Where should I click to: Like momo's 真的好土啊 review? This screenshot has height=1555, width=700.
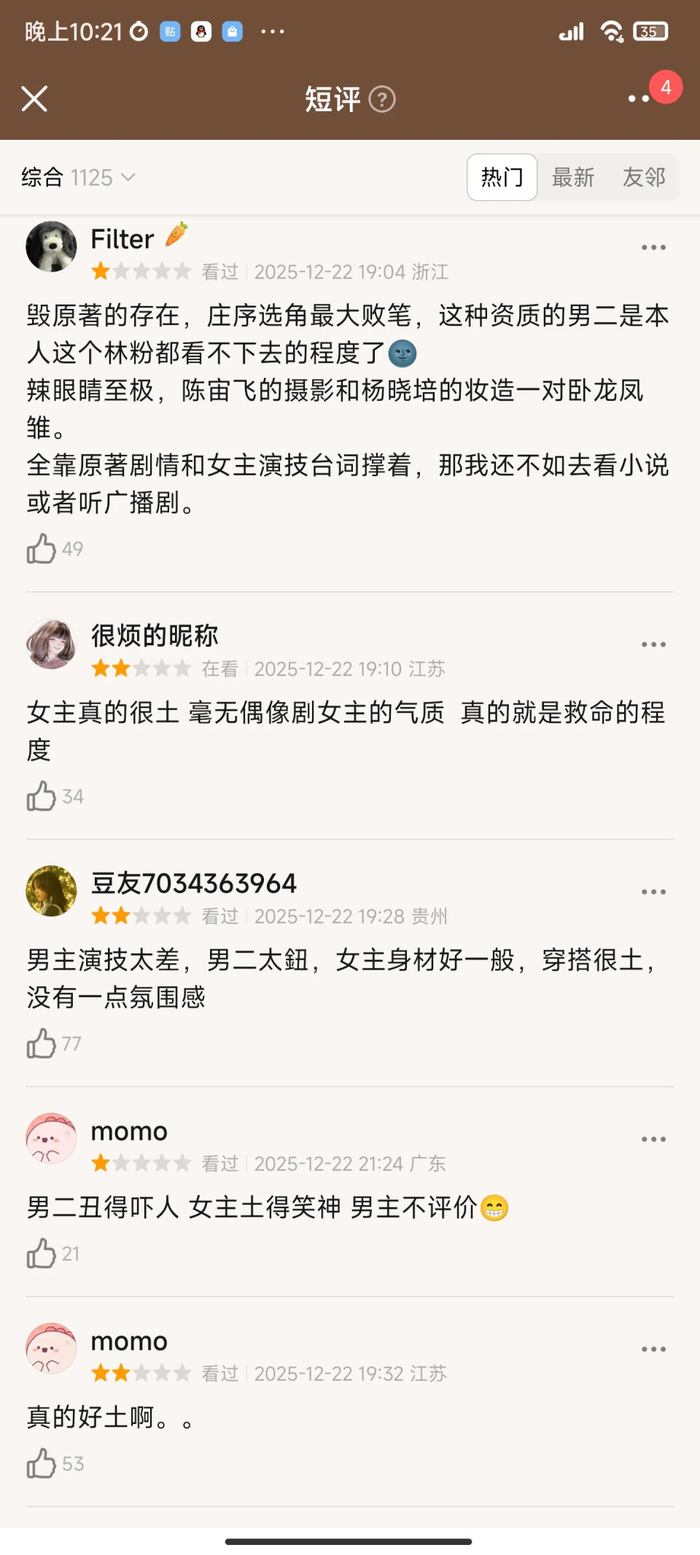click(41, 1463)
